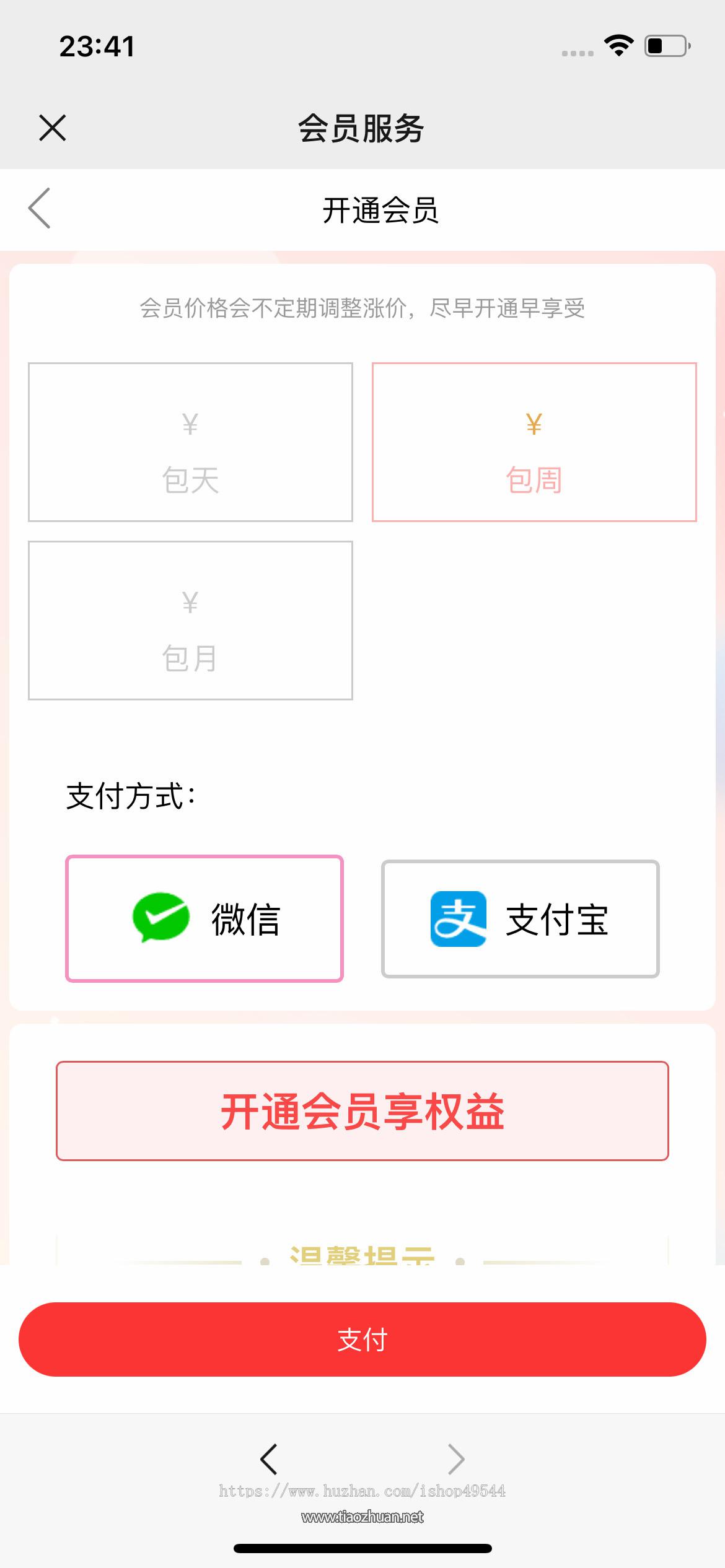The image size is (725, 1568).
Task: Go to previous page with browser back arrow
Action: point(268,1459)
